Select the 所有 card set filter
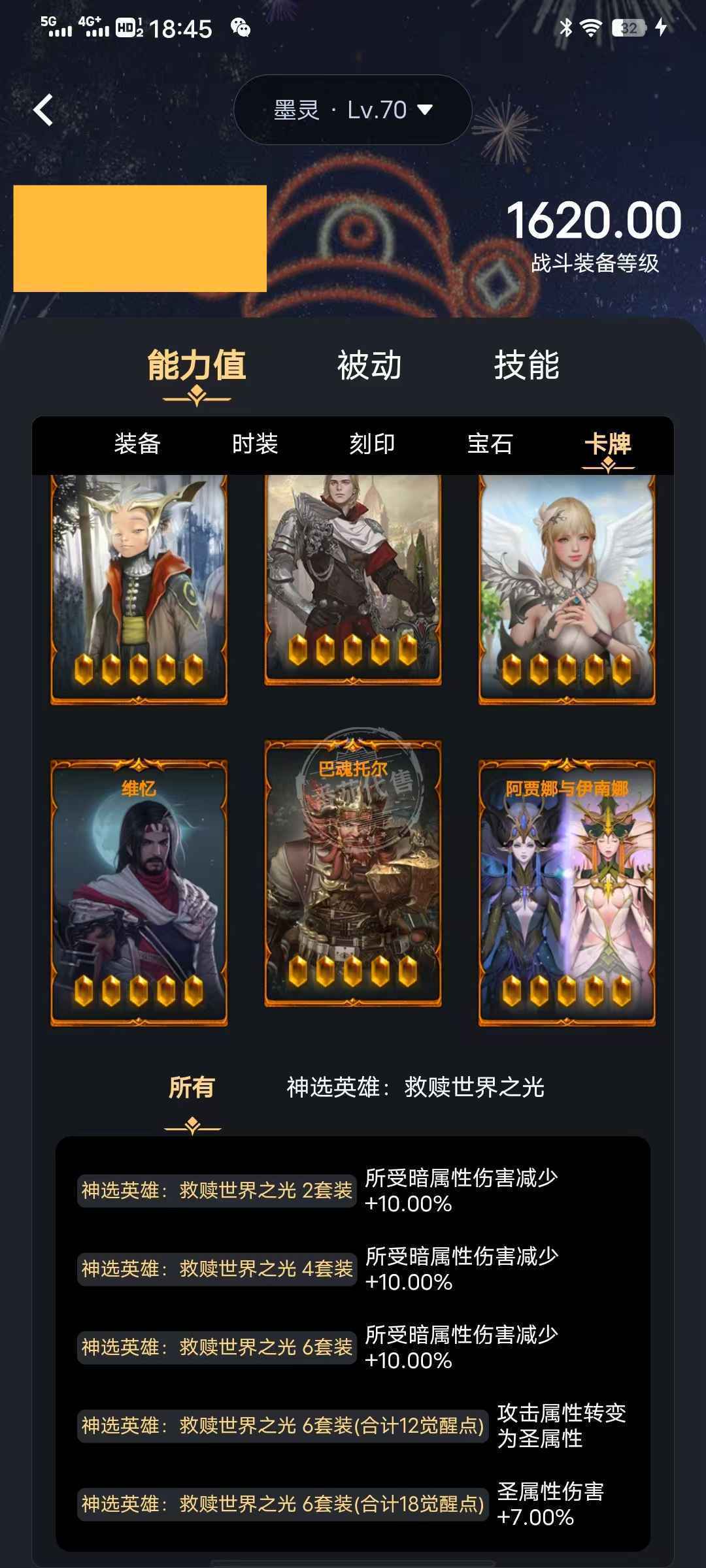The width and height of the screenshot is (706, 1568). pyautogui.click(x=192, y=1087)
